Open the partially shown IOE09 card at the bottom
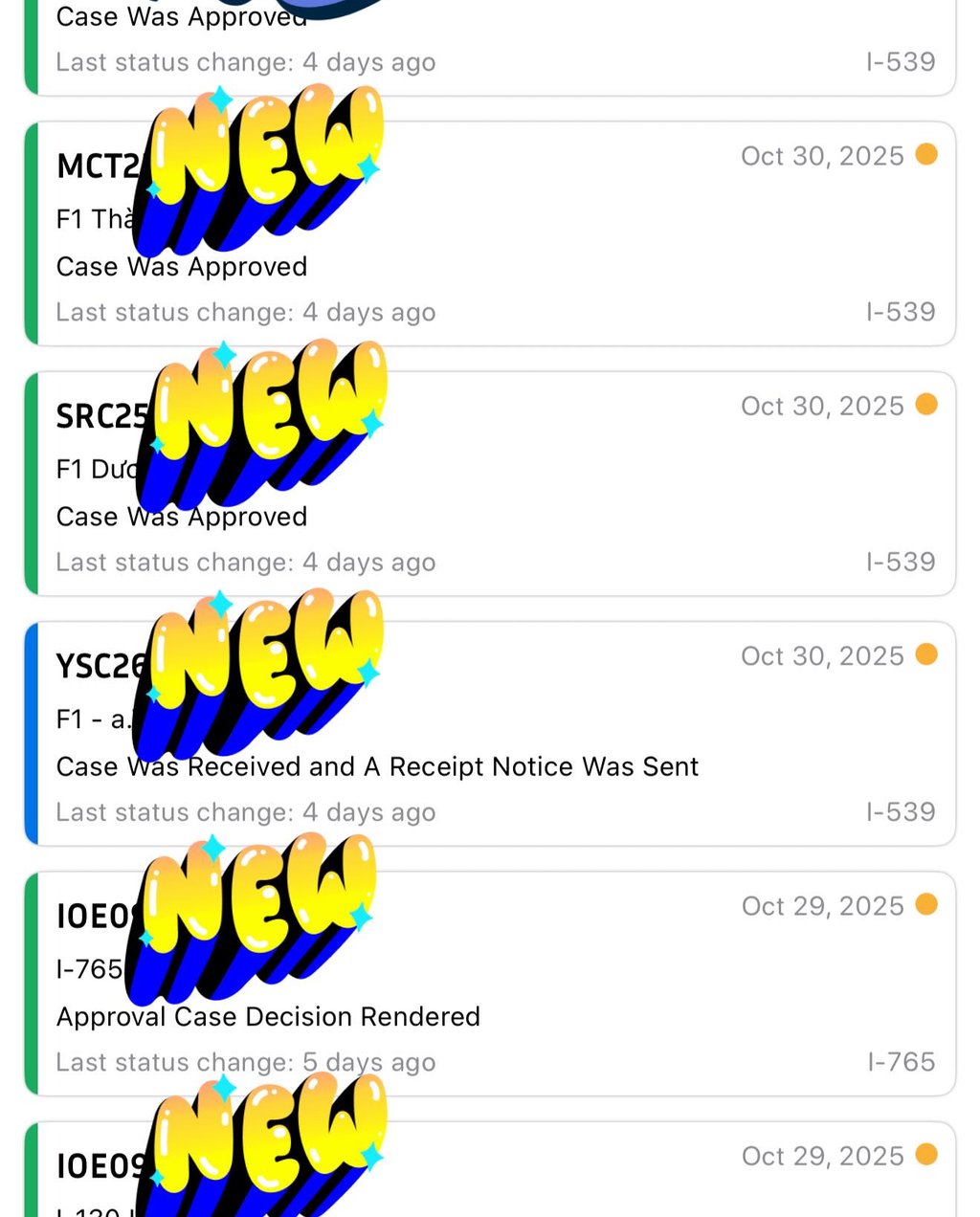Image resolution: width=980 pixels, height=1217 pixels. click(574, 1177)
